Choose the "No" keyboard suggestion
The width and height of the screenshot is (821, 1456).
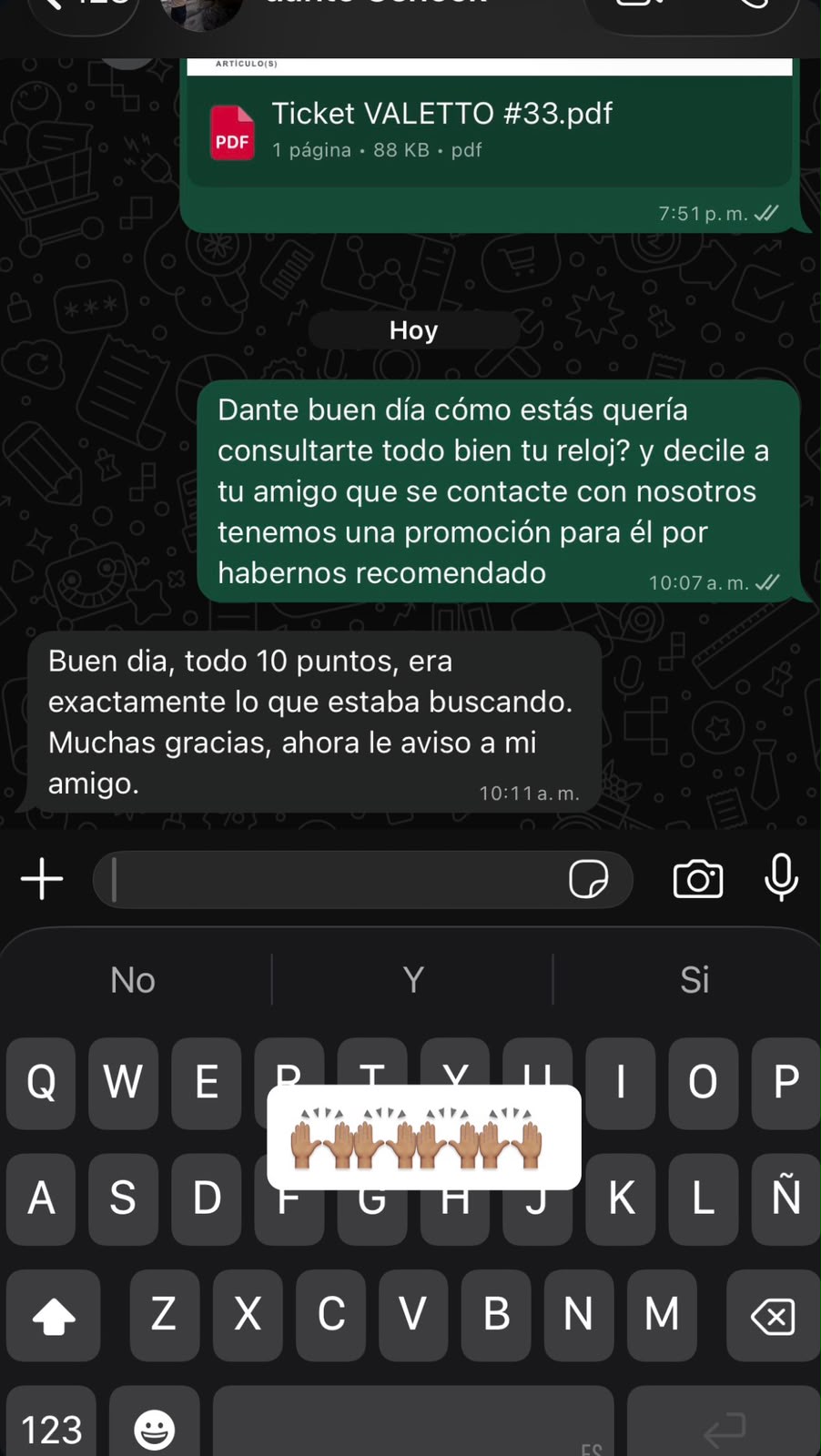point(133,980)
